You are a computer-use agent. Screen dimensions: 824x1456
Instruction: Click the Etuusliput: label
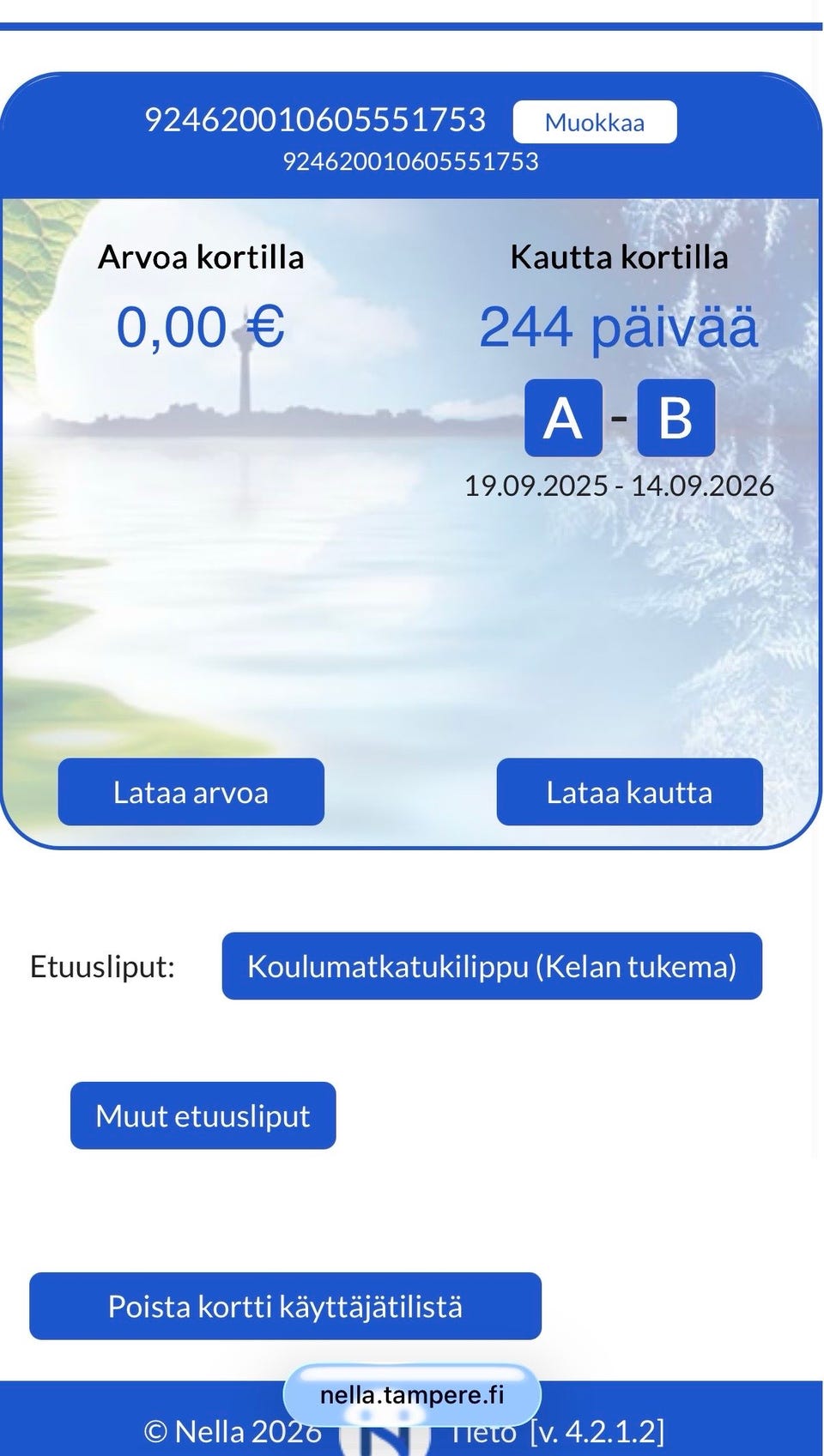[x=101, y=966]
